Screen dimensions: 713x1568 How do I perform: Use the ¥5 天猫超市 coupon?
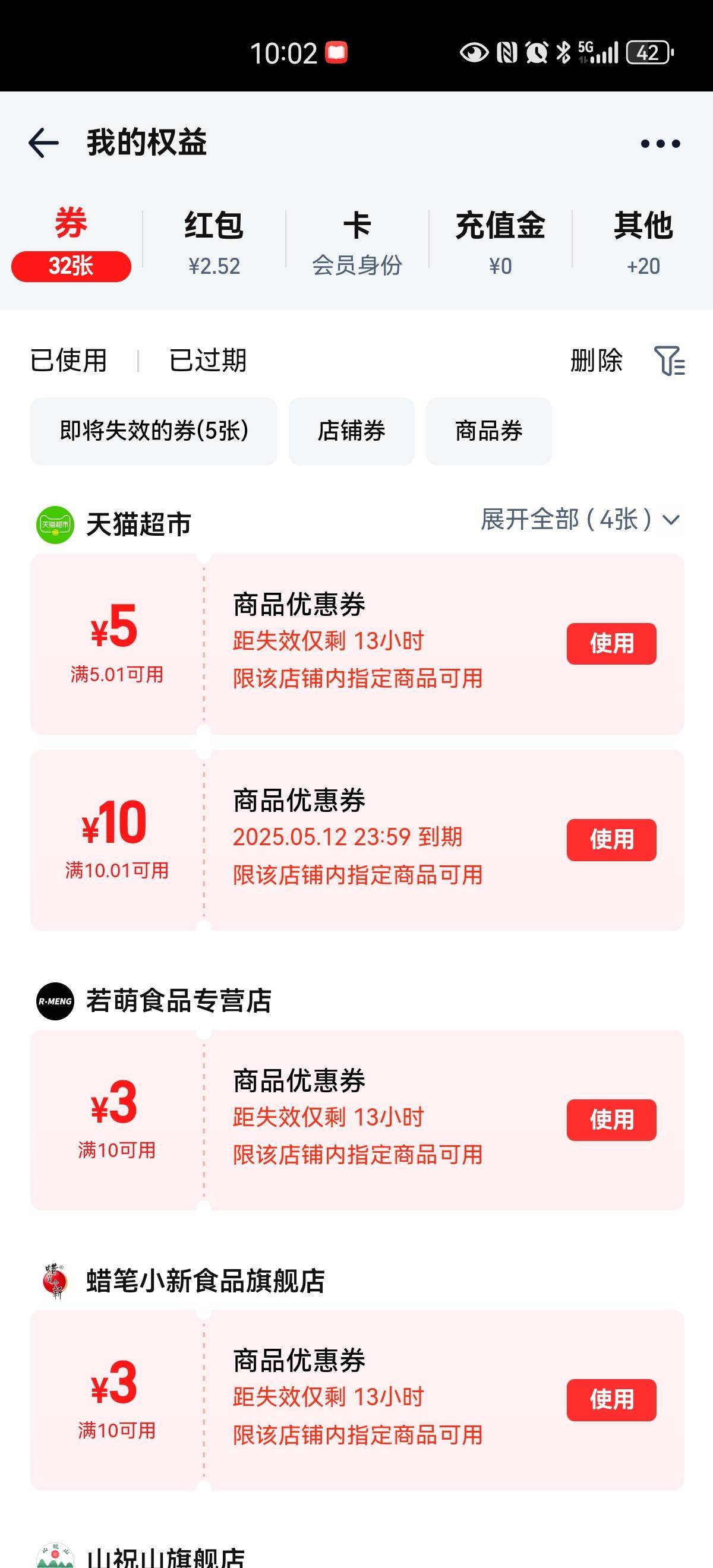(611, 643)
